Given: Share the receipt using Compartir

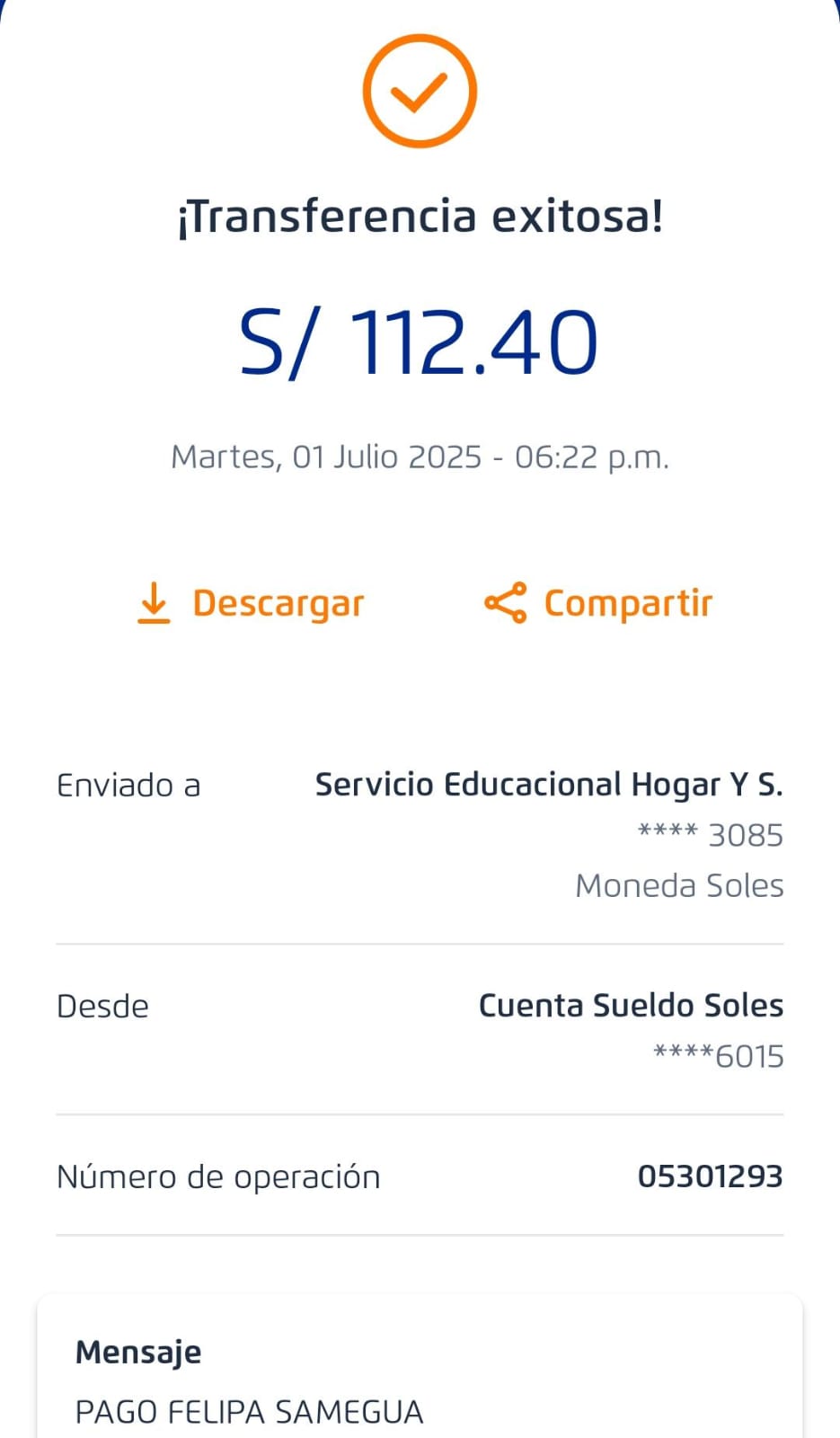Looking at the screenshot, I should [x=598, y=603].
